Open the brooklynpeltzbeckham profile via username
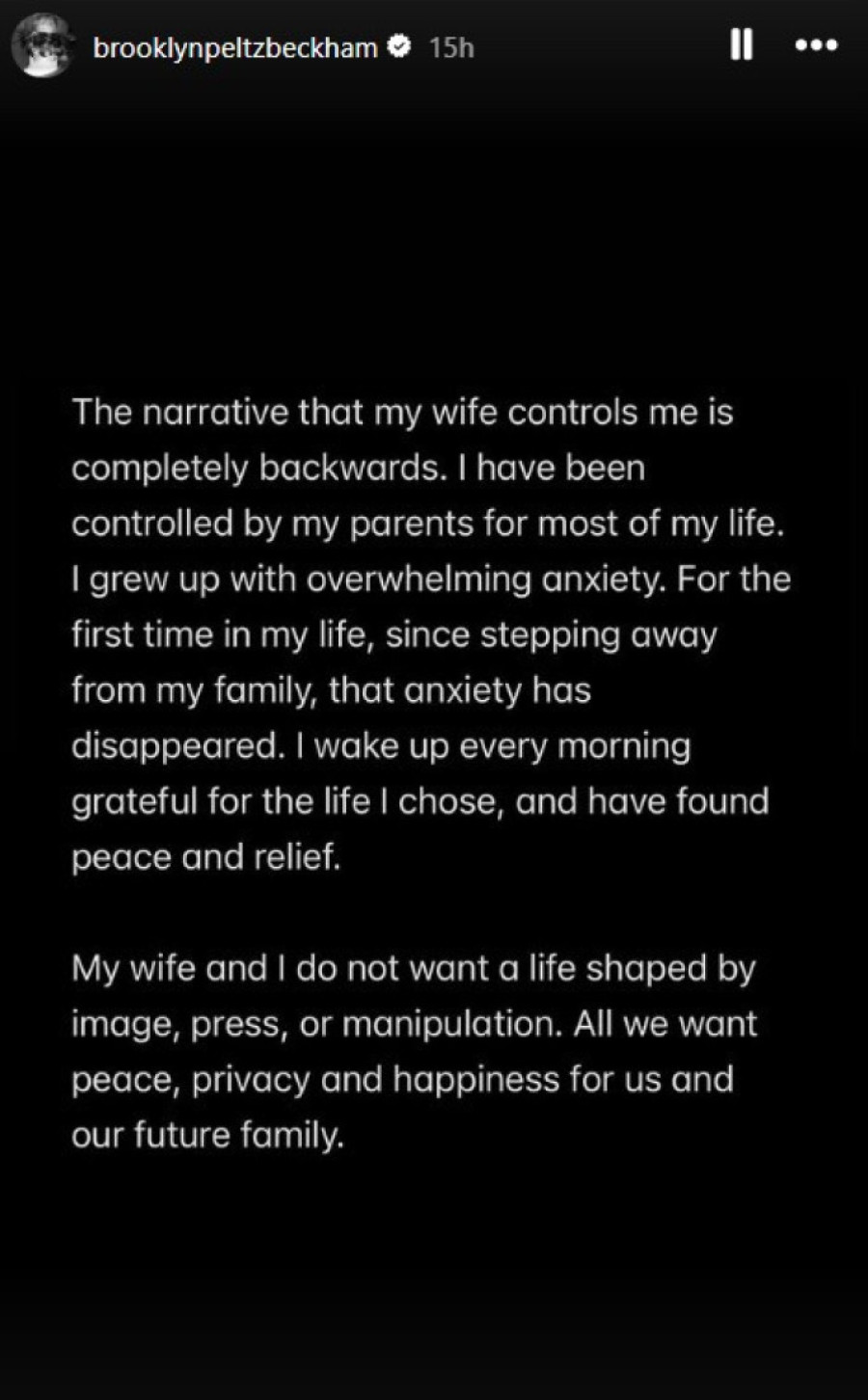Image resolution: width=868 pixels, height=1400 pixels. 234,47
